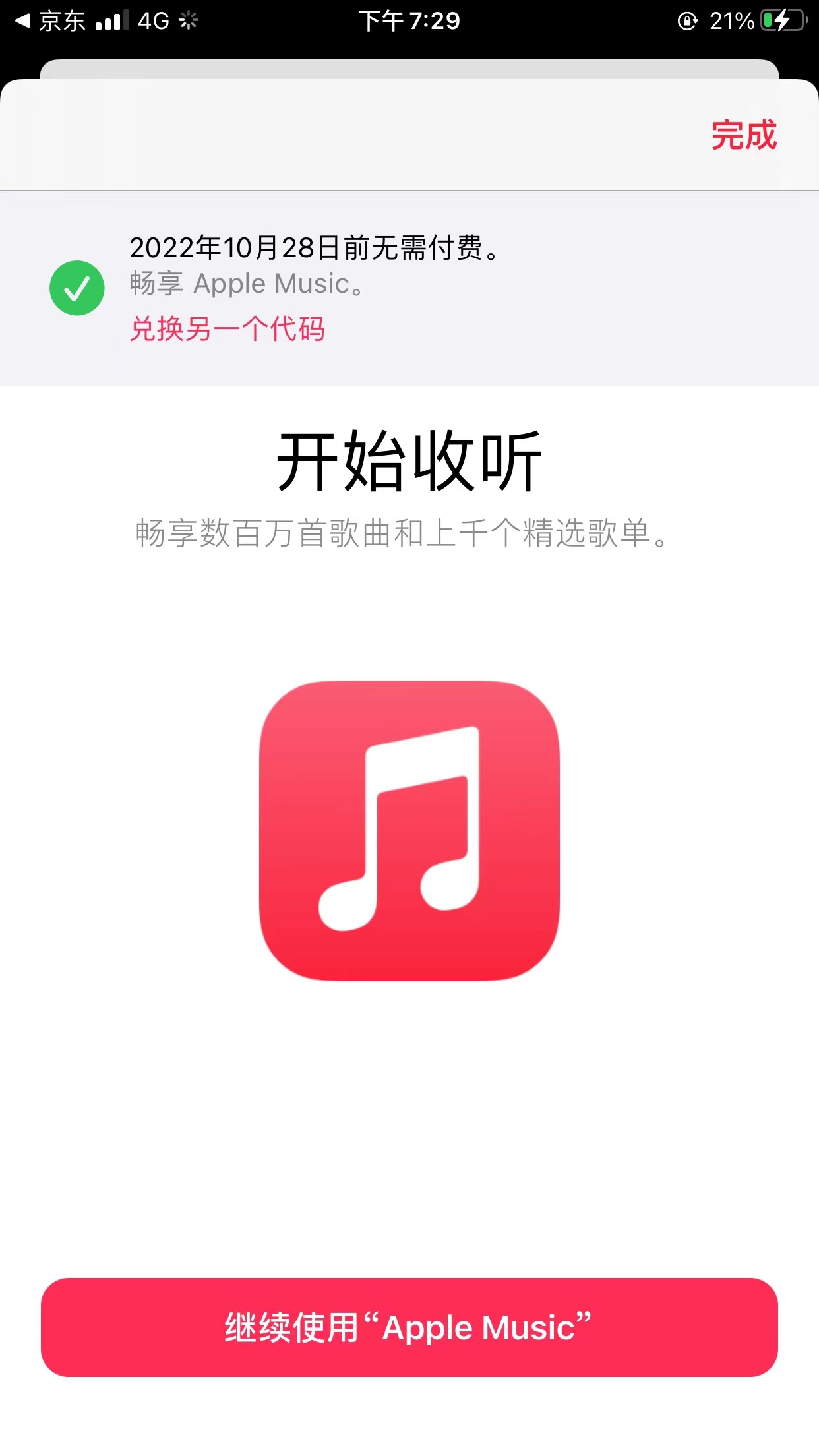The height and width of the screenshot is (1456, 819).
Task: Open the 兑换另一个代码 link
Action: pyautogui.click(x=228, y=328)
